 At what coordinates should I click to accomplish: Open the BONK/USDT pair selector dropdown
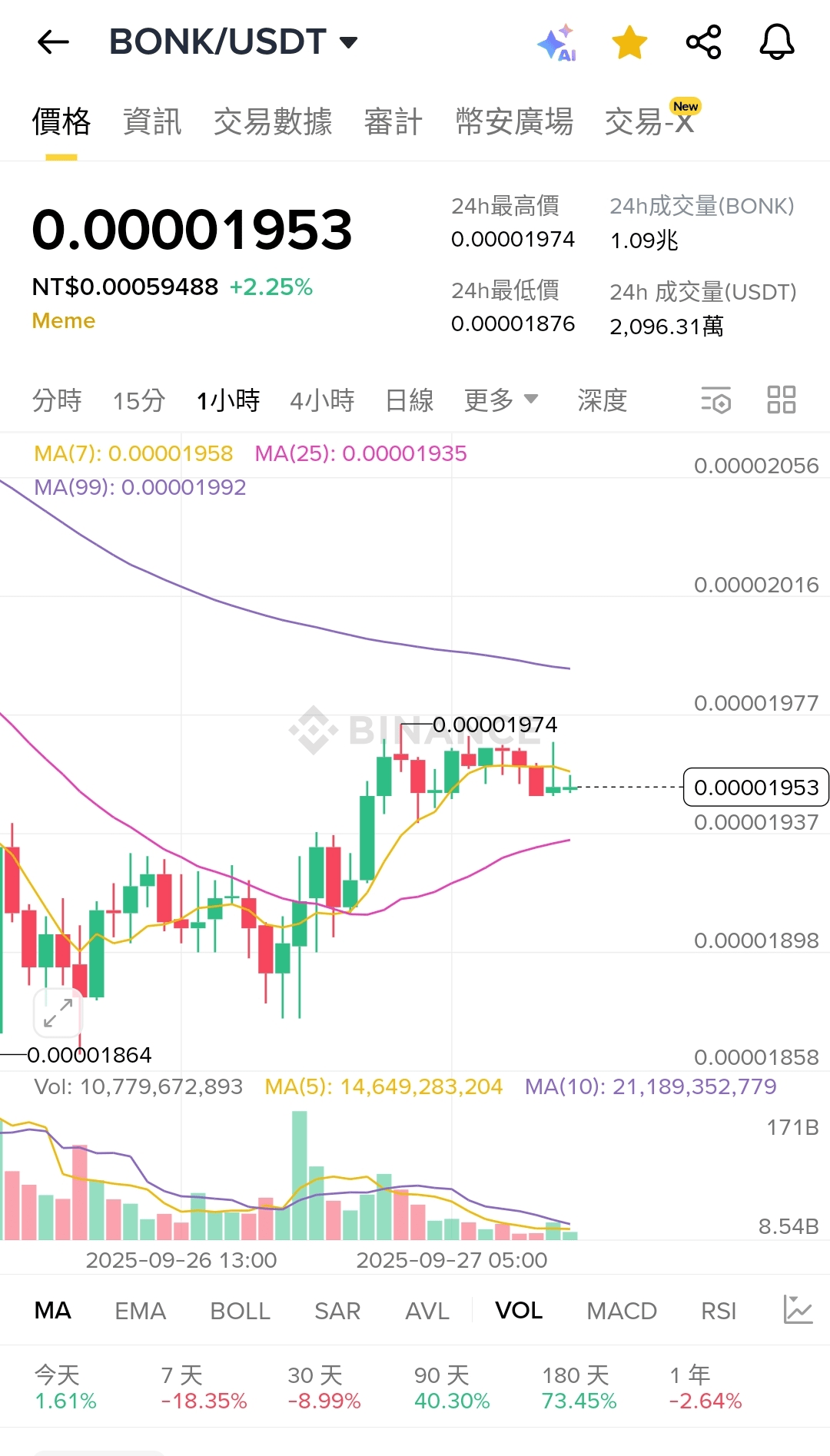click(233, 41)
